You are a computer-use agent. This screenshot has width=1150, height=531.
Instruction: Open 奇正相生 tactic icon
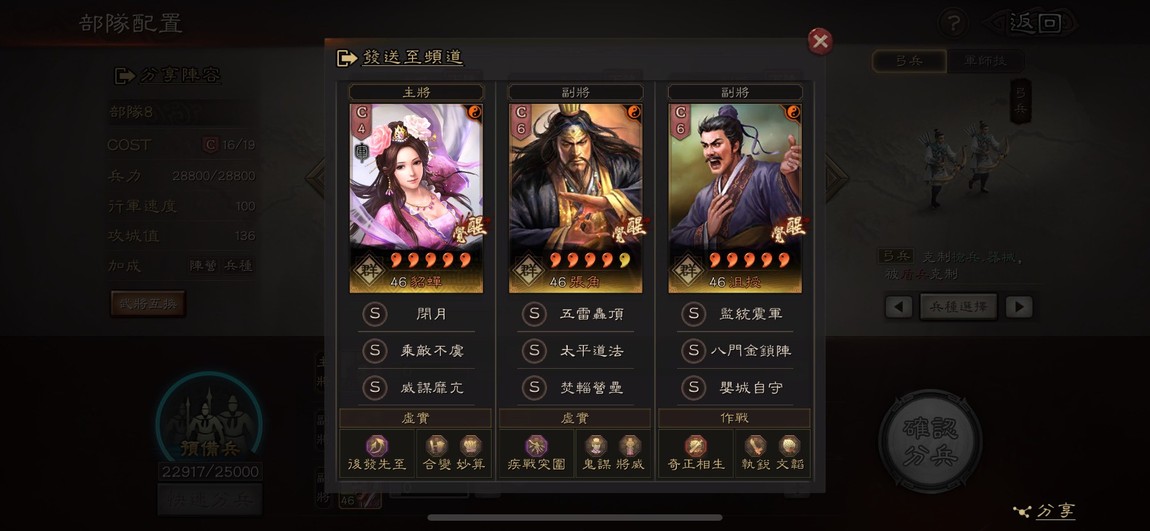[x=695, y=453]
